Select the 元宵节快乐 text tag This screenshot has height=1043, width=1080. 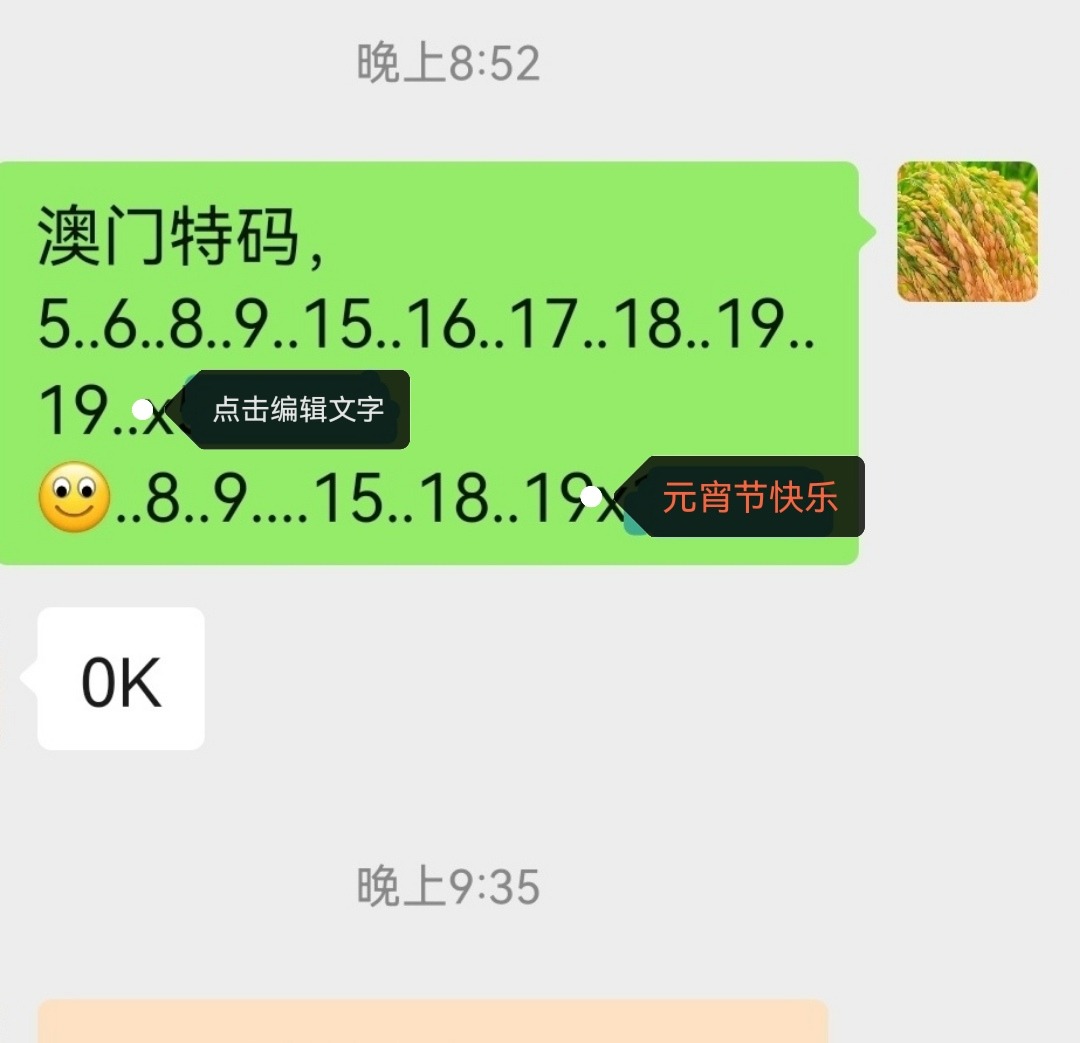pos(750,497)
